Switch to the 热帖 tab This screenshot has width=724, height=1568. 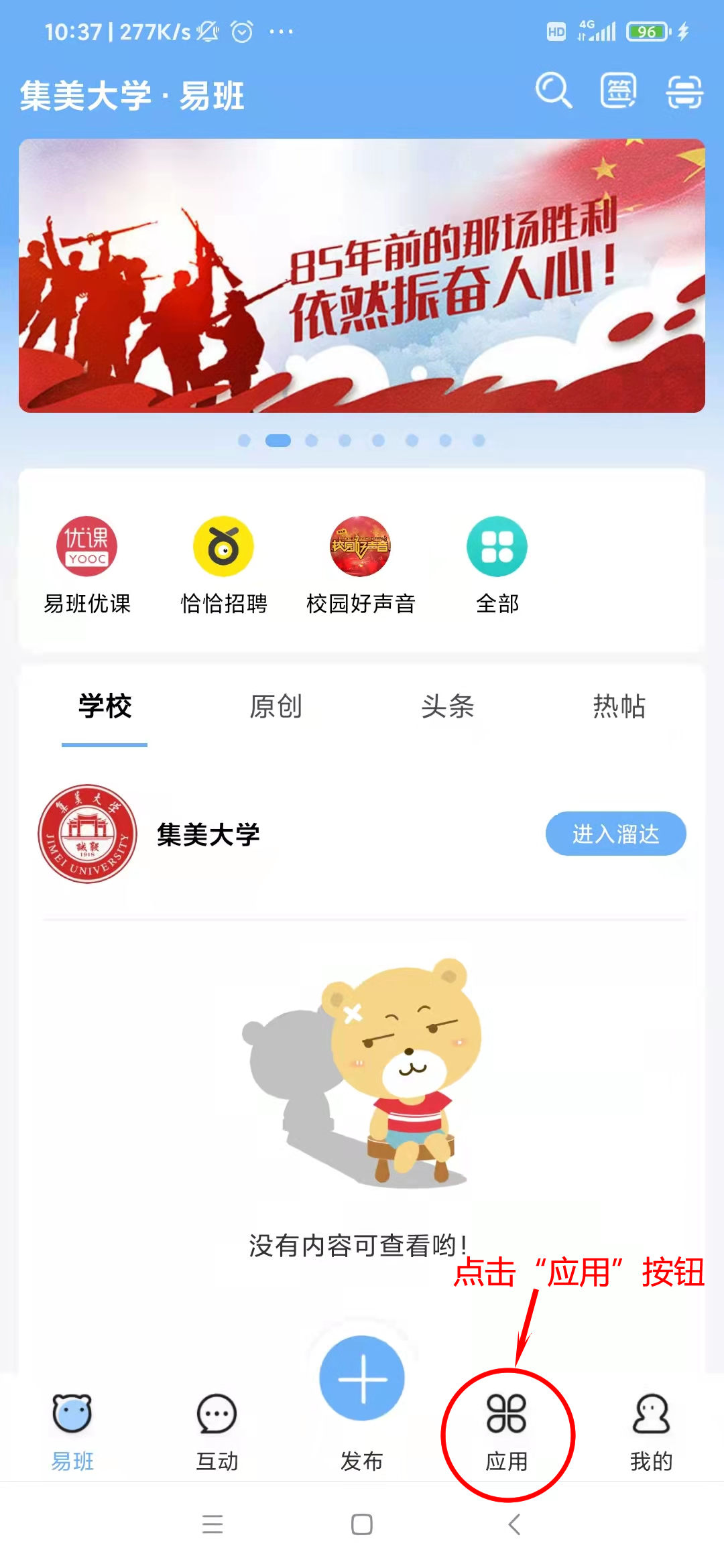click(x=619, y=706)
